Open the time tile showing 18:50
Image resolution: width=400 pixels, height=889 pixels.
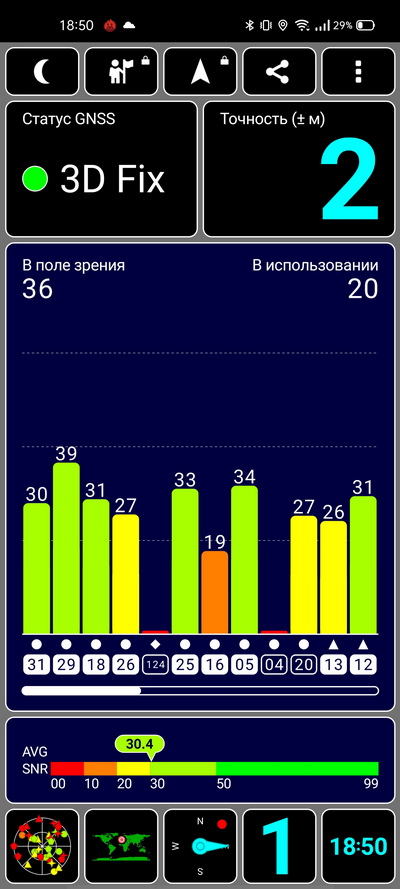click(x=358, y=846)
